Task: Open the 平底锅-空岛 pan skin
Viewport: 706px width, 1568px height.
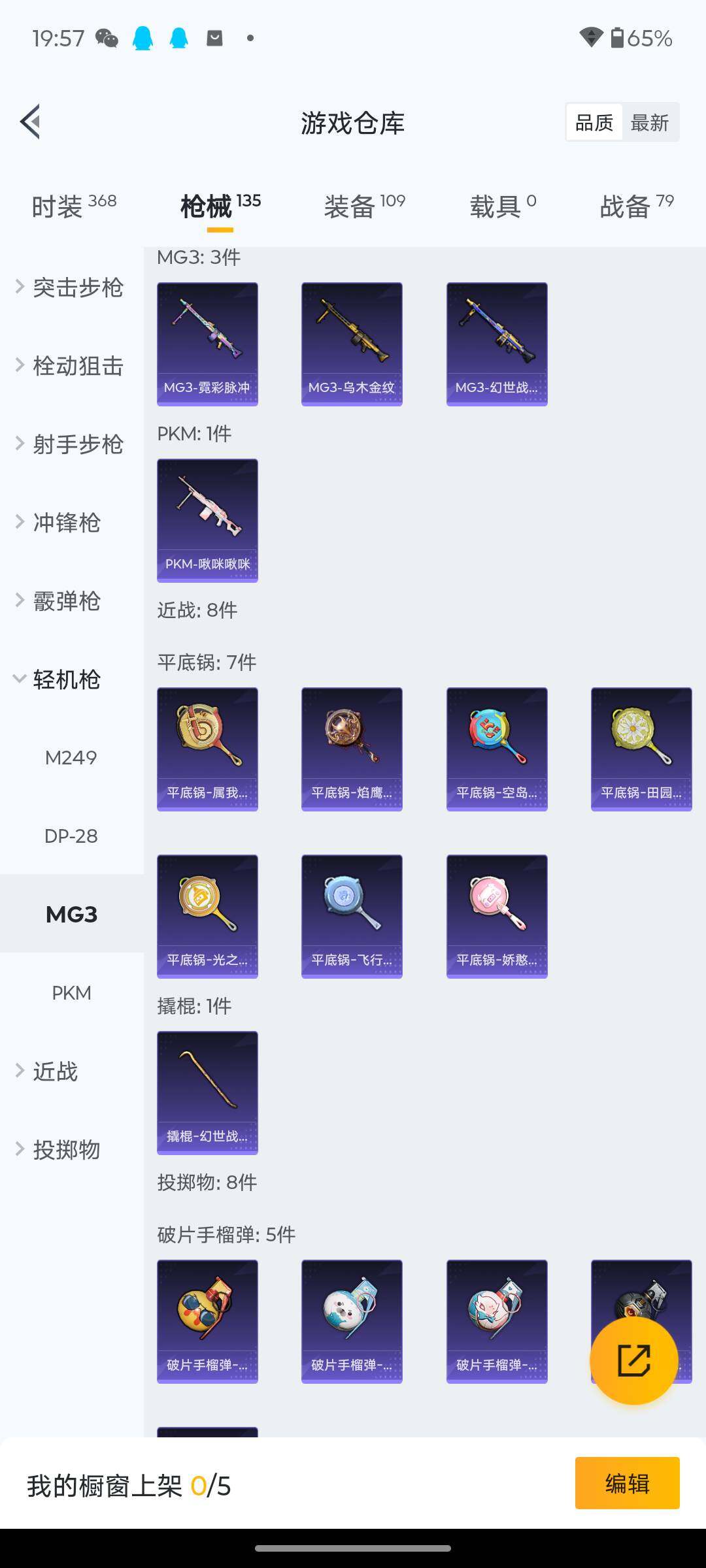Action: coord(497,749)
